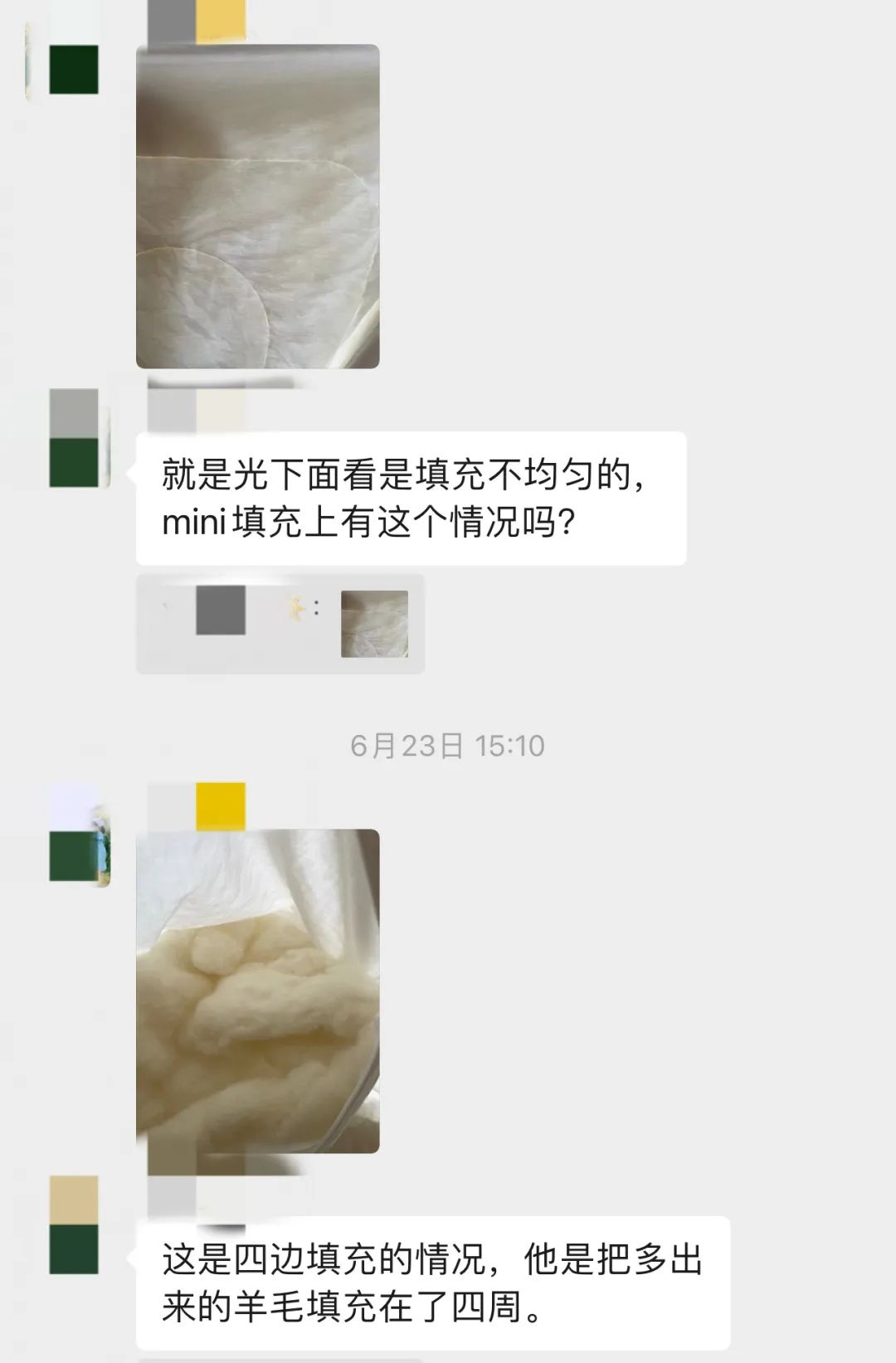Open the wool filling photo message

click(257, 991)
